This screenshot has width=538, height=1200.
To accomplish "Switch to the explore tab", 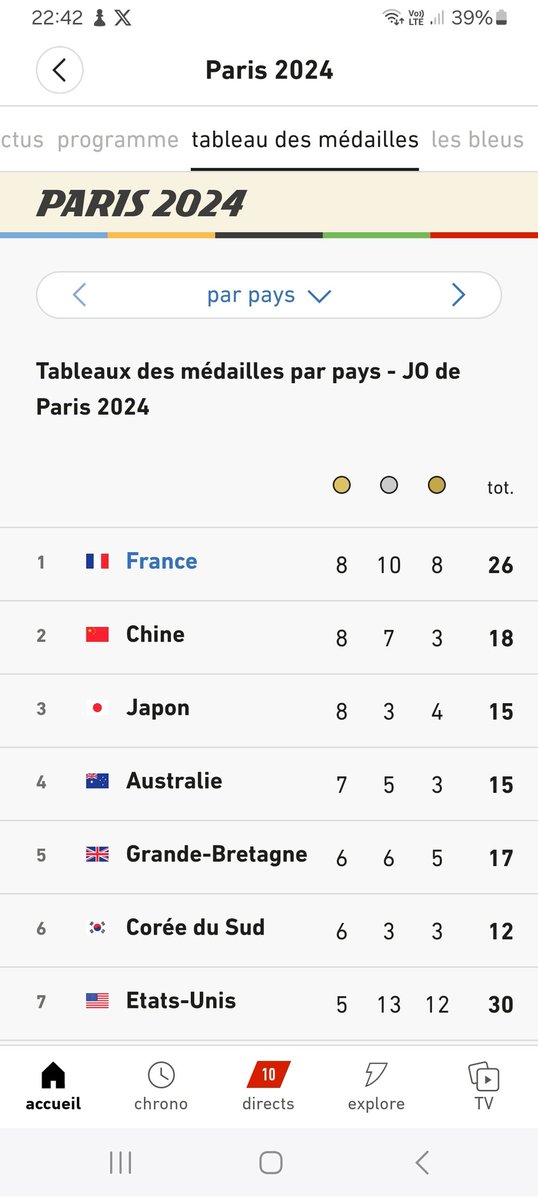I will click(376, 1087).
